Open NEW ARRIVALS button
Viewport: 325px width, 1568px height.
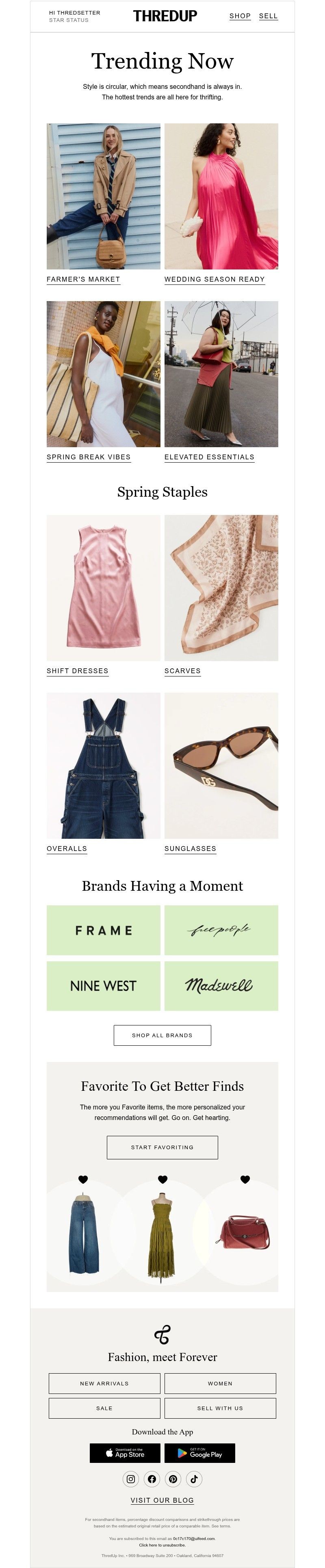[x=104, y=1383]
